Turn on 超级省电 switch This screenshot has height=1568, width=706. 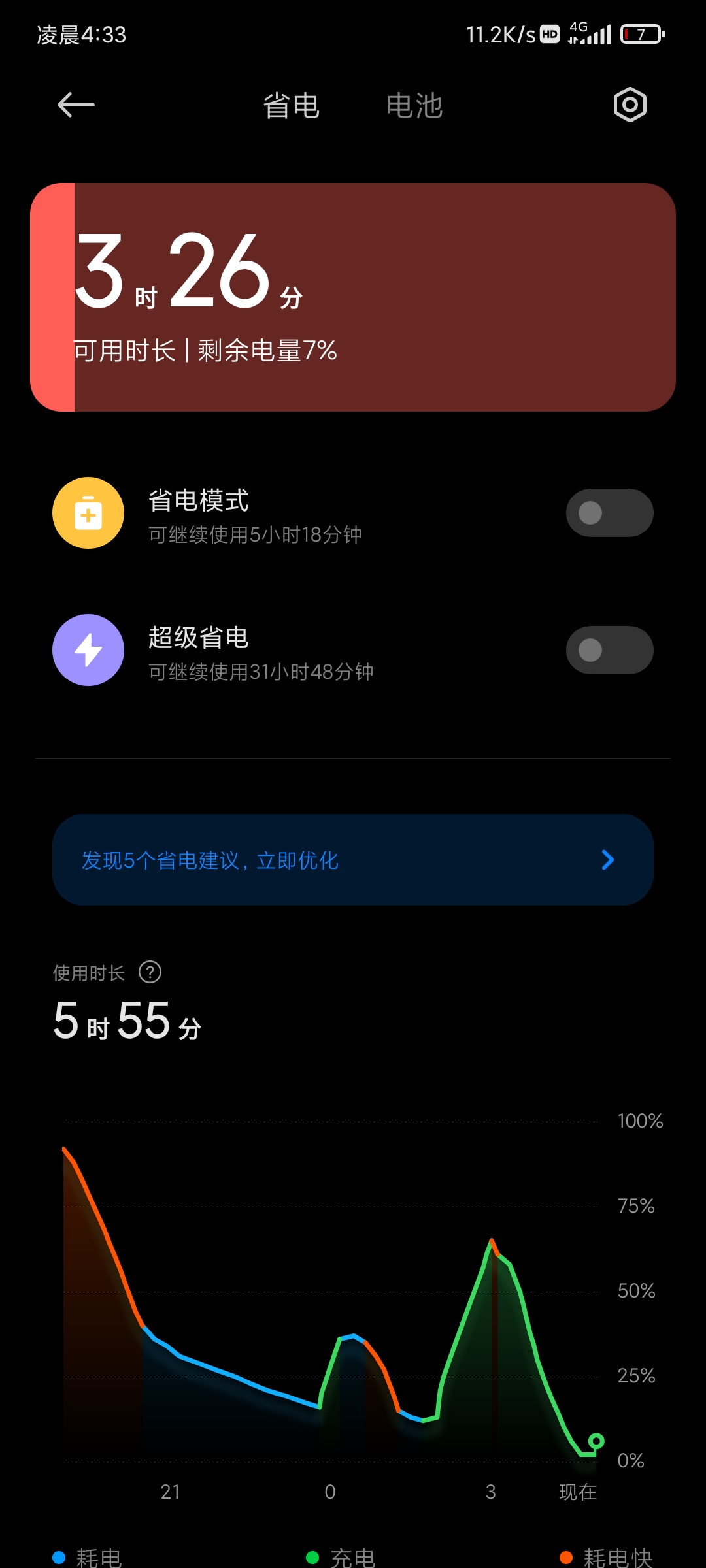click(x=609, y=650)
